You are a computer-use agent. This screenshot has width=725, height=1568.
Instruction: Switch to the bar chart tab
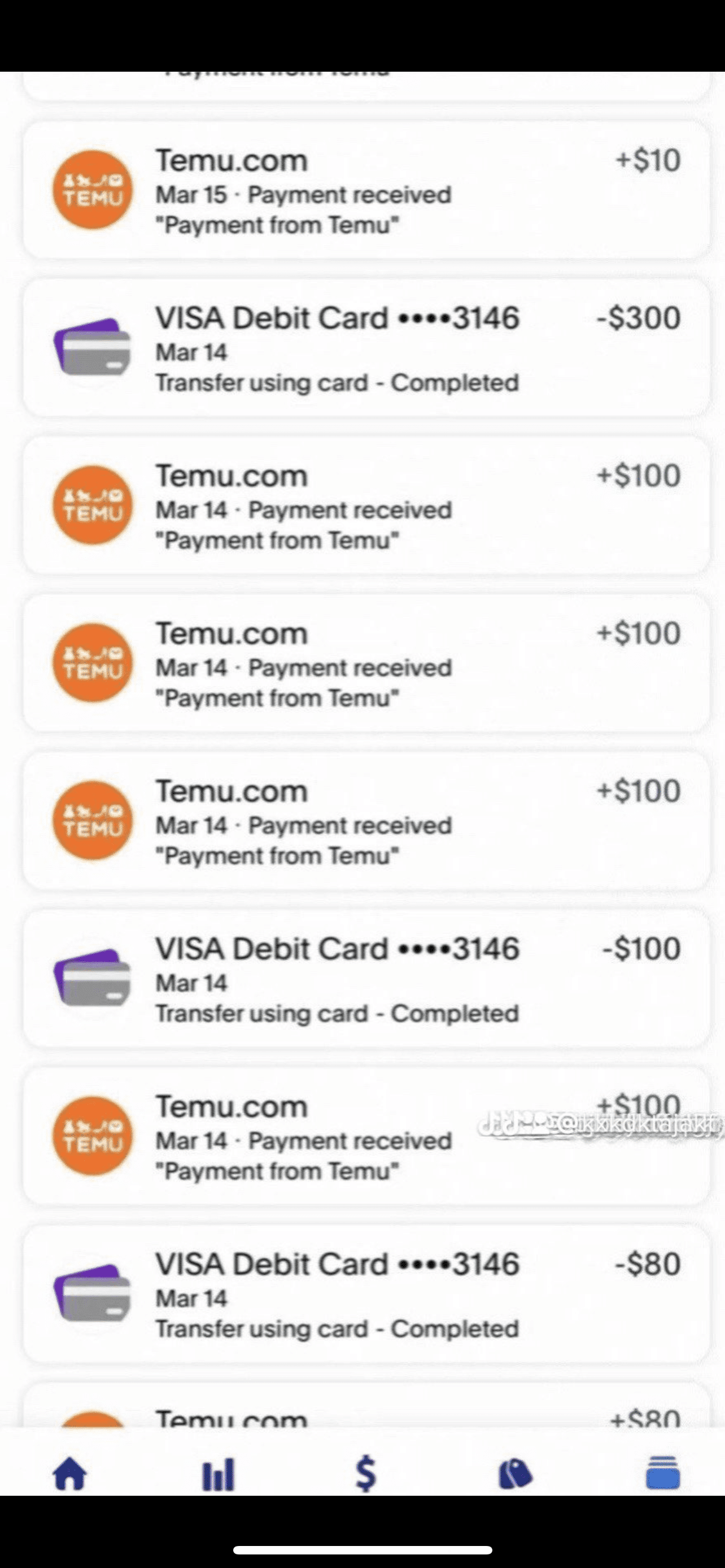218,1473
